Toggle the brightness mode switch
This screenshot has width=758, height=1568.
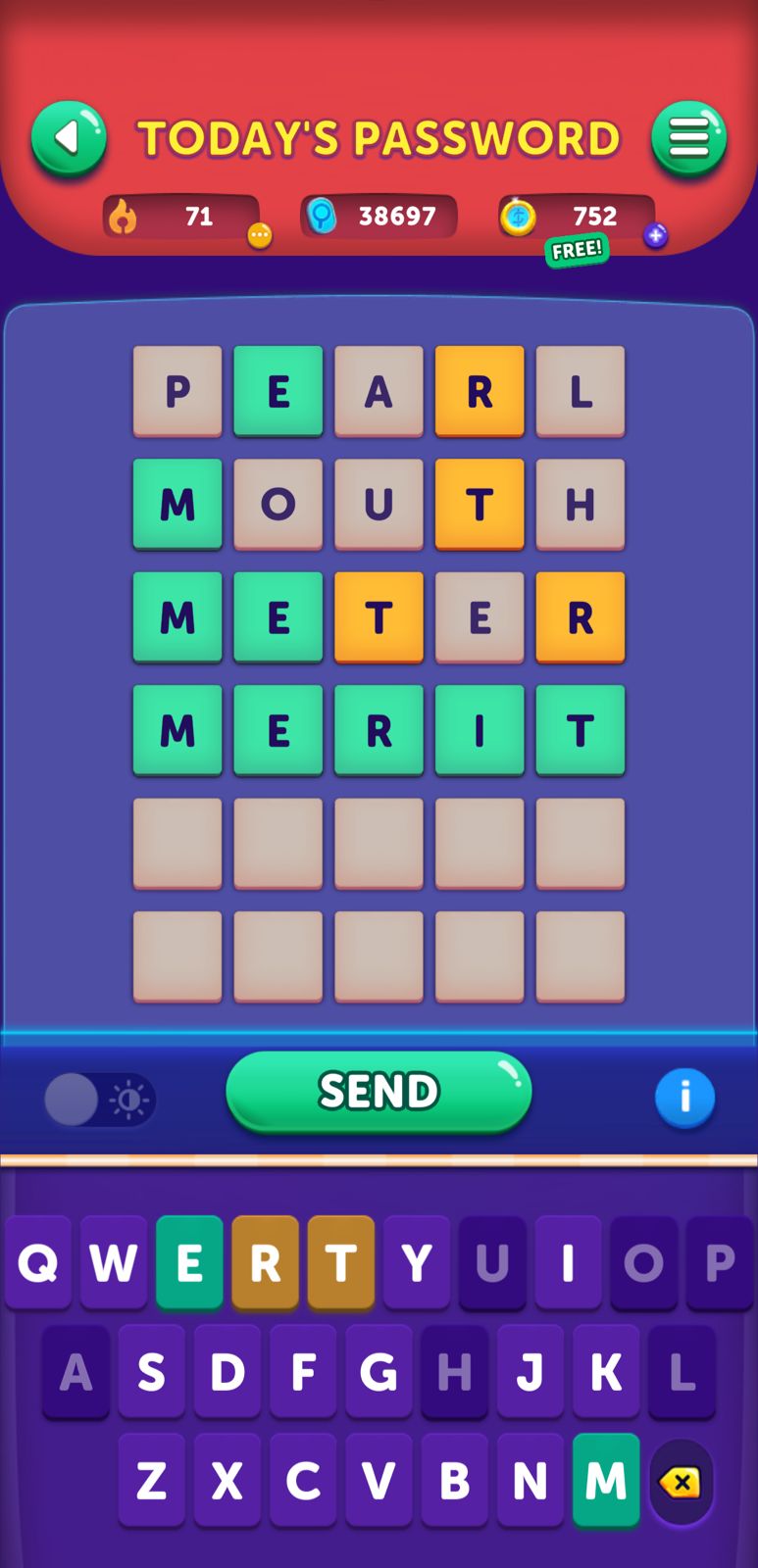[x=99, y=1100]
